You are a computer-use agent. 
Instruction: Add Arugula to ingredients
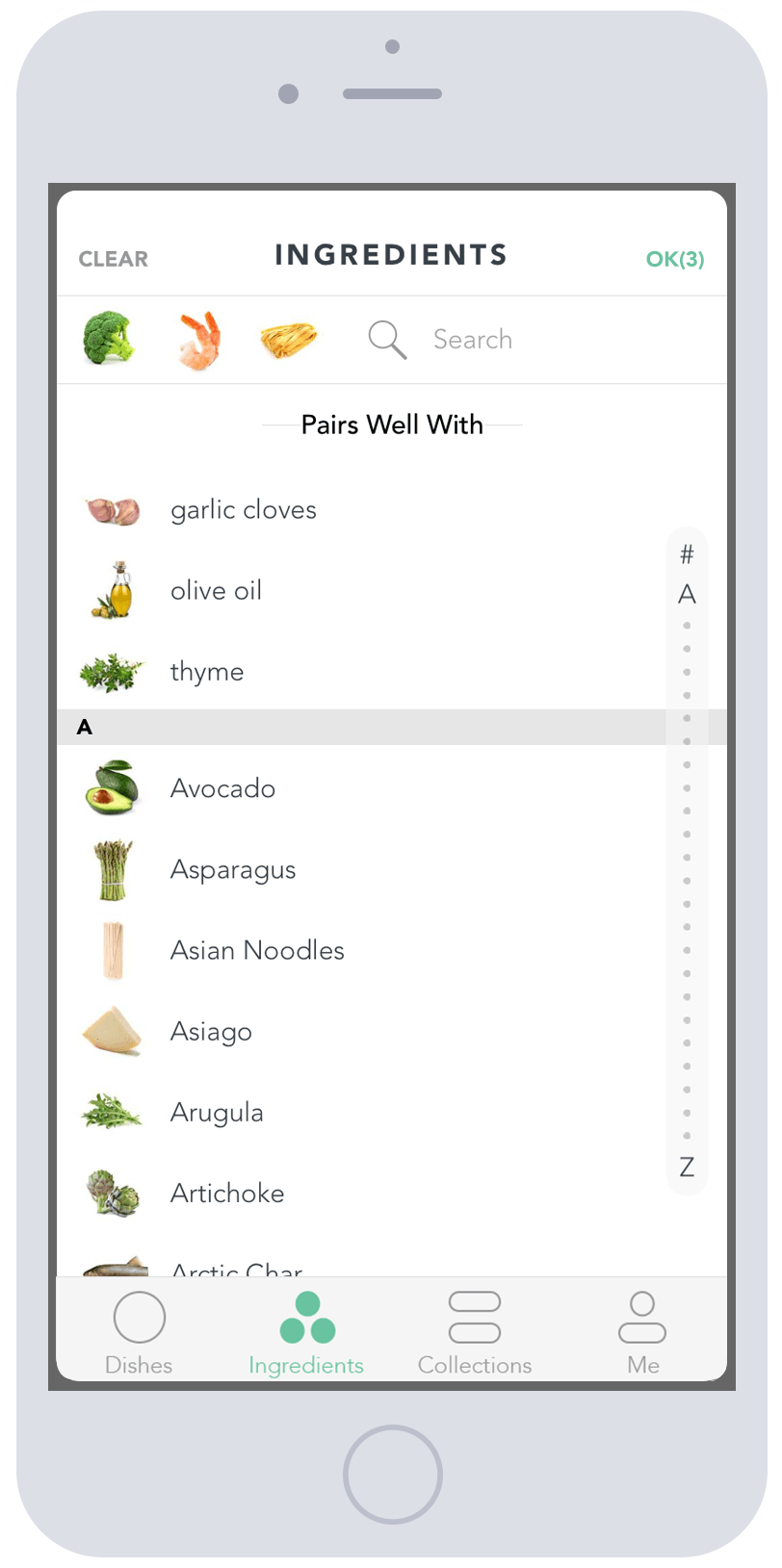click(217, 1113)
